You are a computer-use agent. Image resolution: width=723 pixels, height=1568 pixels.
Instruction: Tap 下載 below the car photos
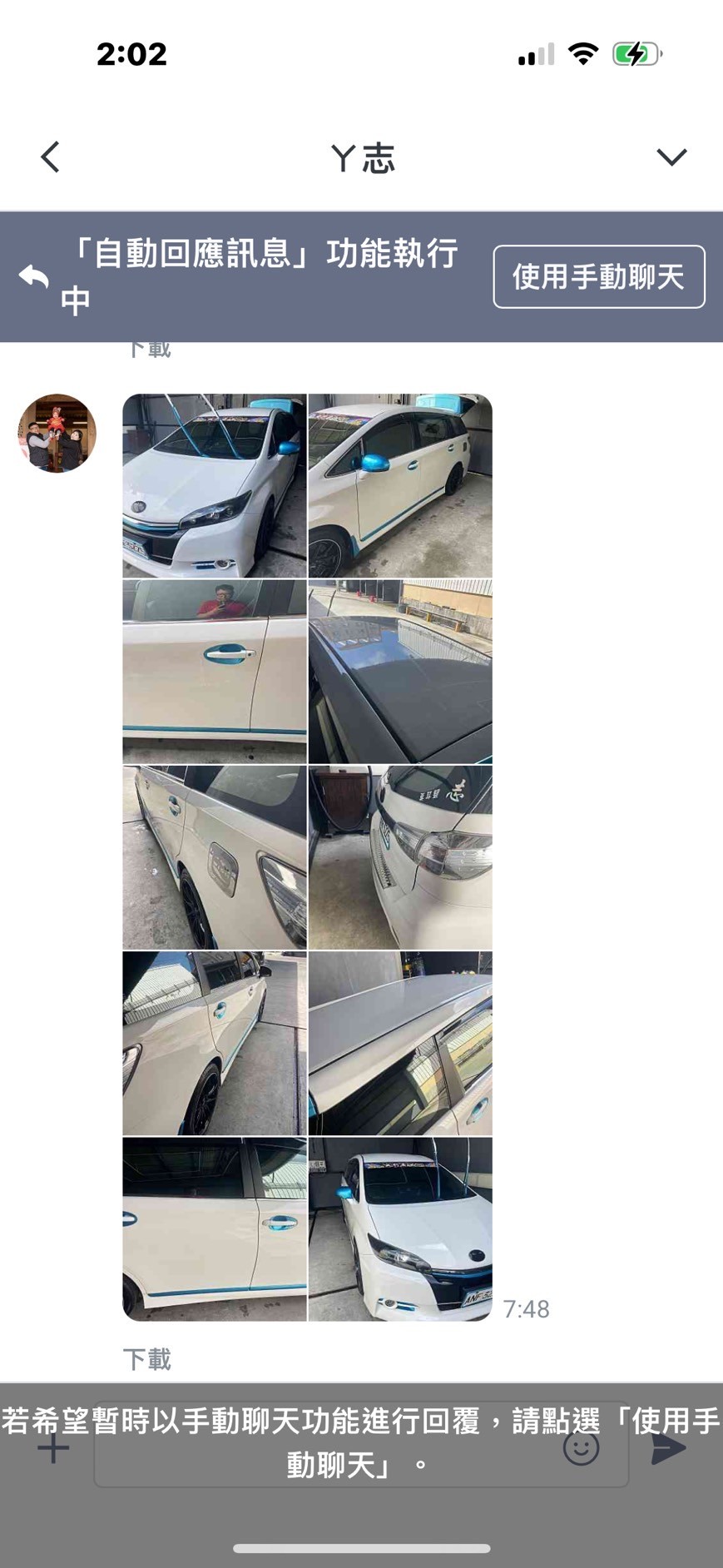coord(147,1359)
